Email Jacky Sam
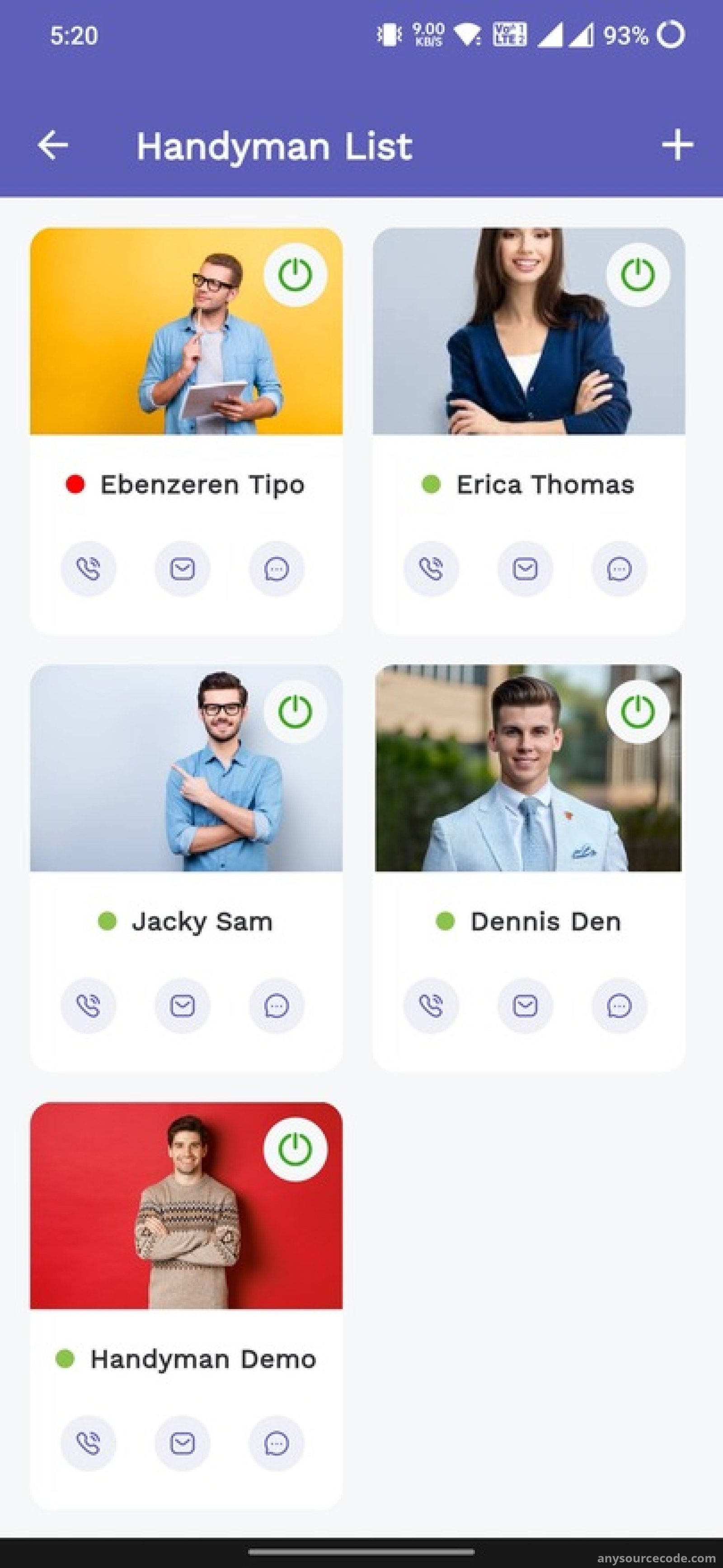 click(x=183, y=1006)
